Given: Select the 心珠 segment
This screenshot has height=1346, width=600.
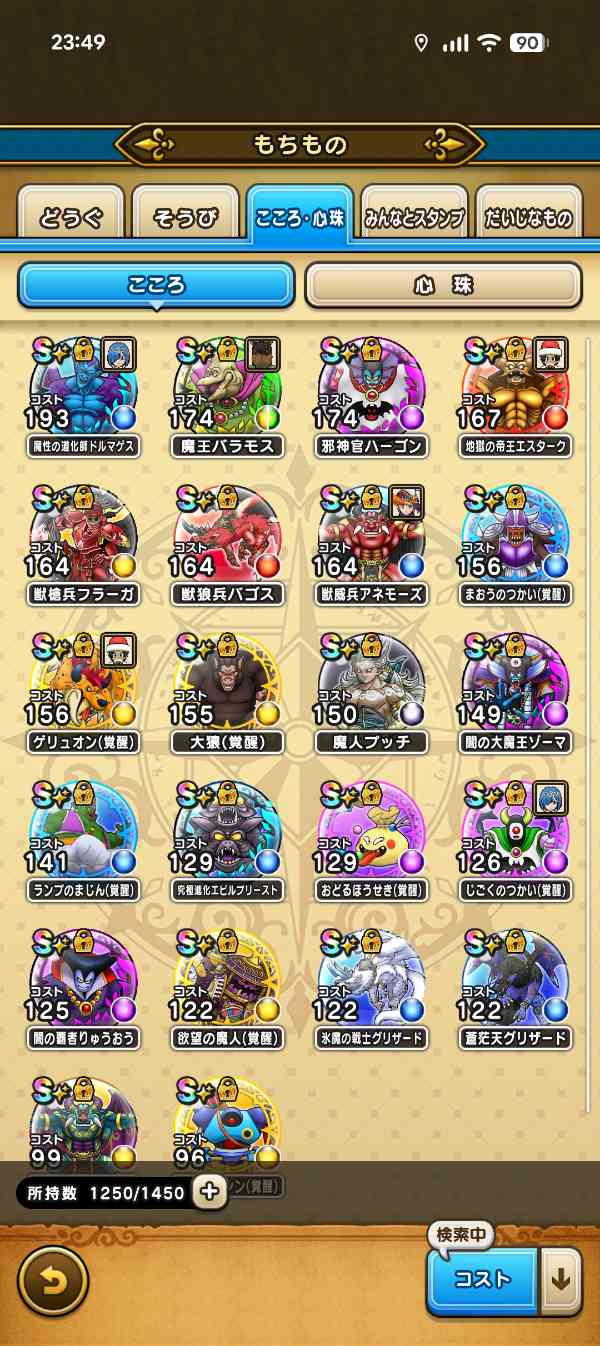Looking at the screenshot, I should tap(443, 286).
